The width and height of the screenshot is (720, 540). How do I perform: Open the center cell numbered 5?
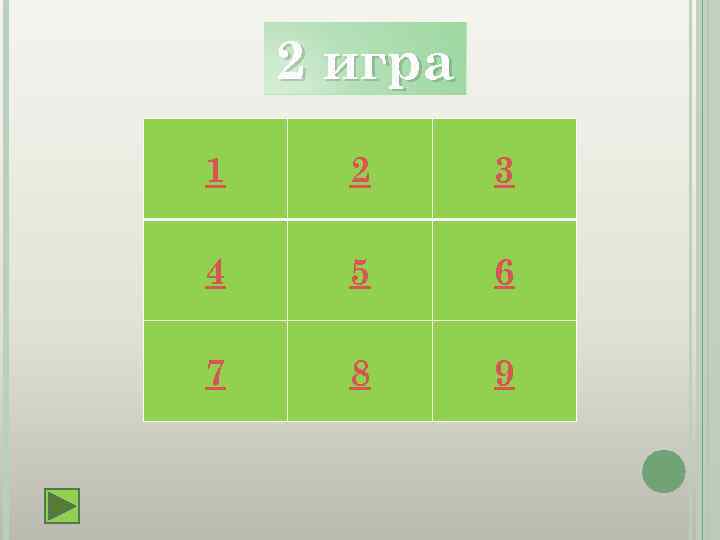point(360,273)
